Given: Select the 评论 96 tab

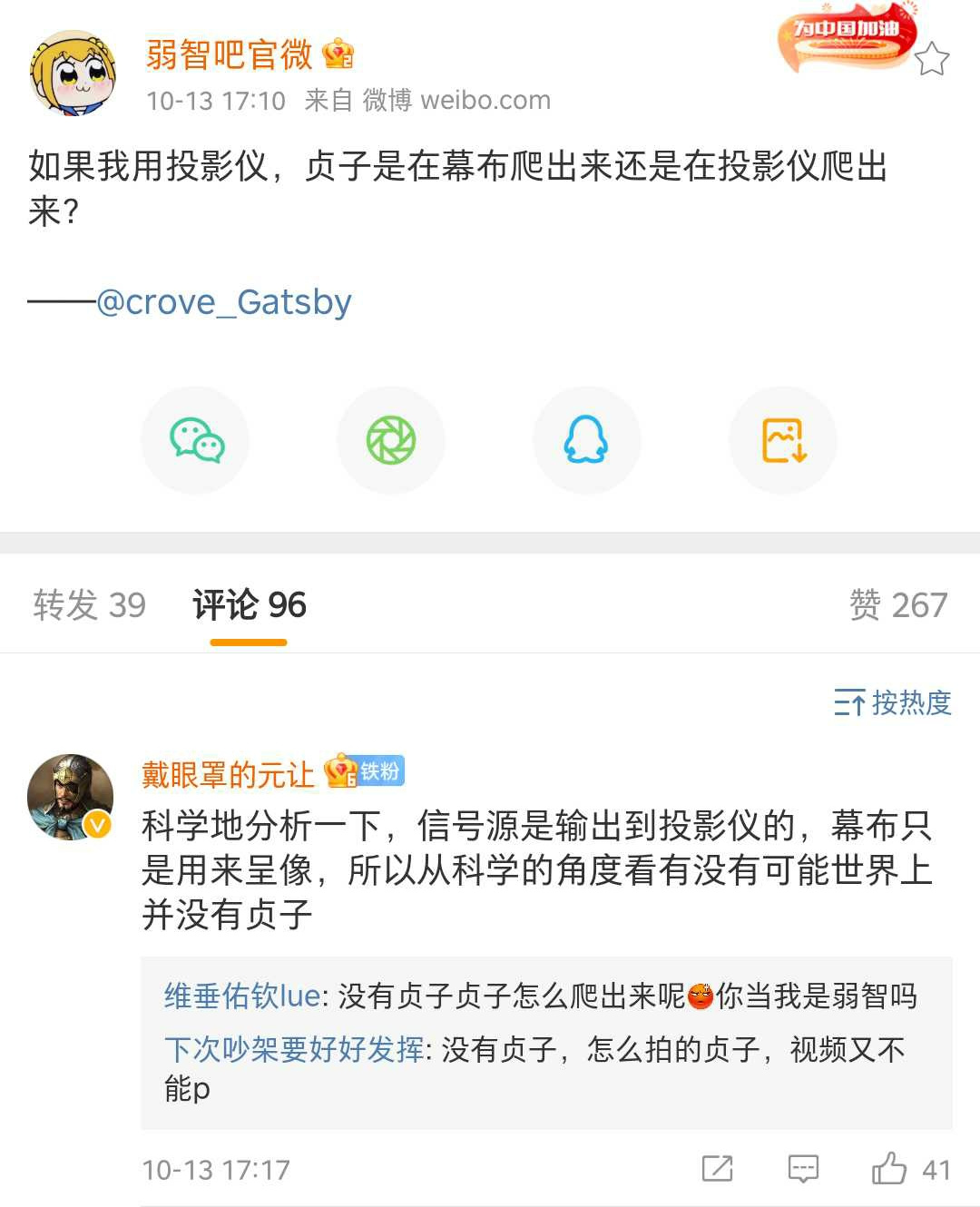Looking at the screenshot, I should tap(249, 605).
